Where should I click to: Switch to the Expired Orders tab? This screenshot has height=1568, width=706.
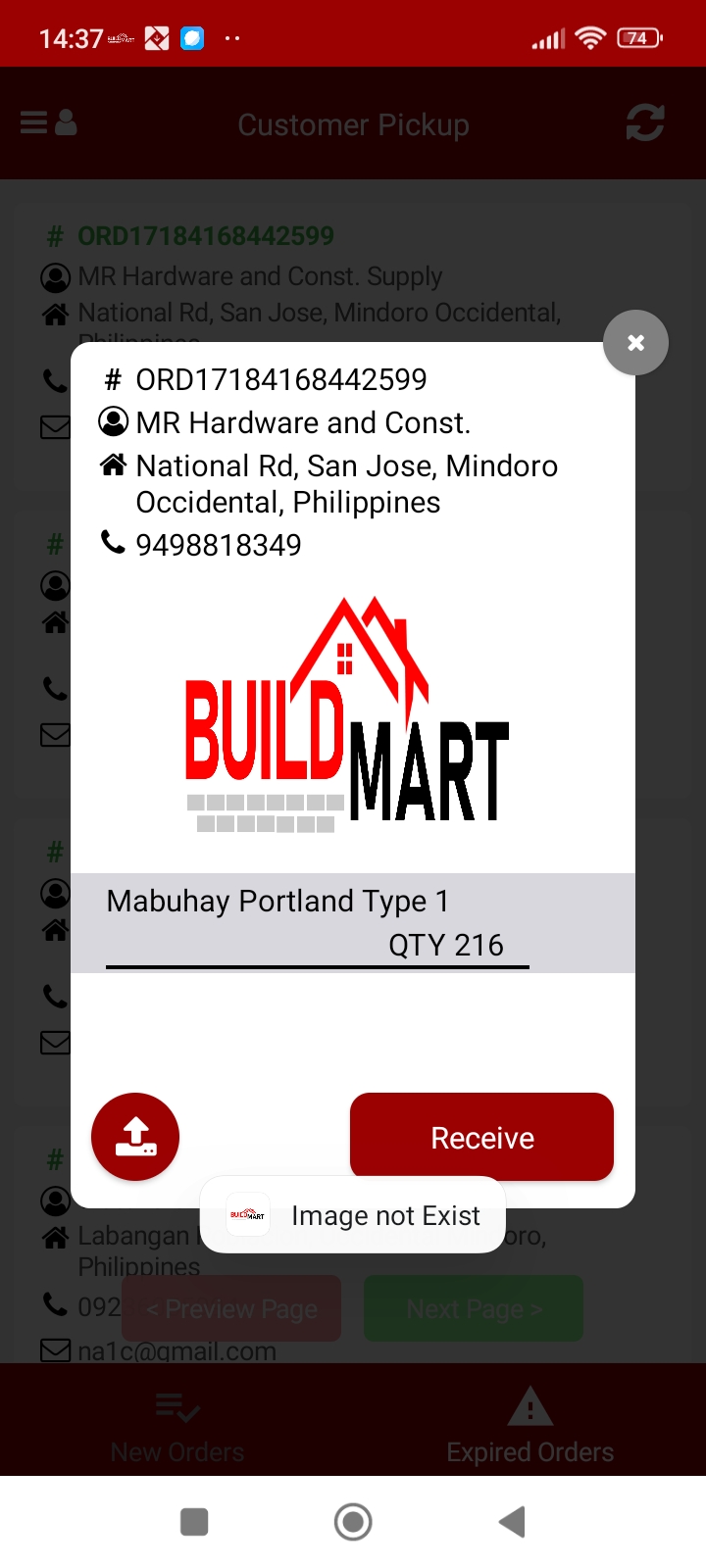click(529, 1428)
